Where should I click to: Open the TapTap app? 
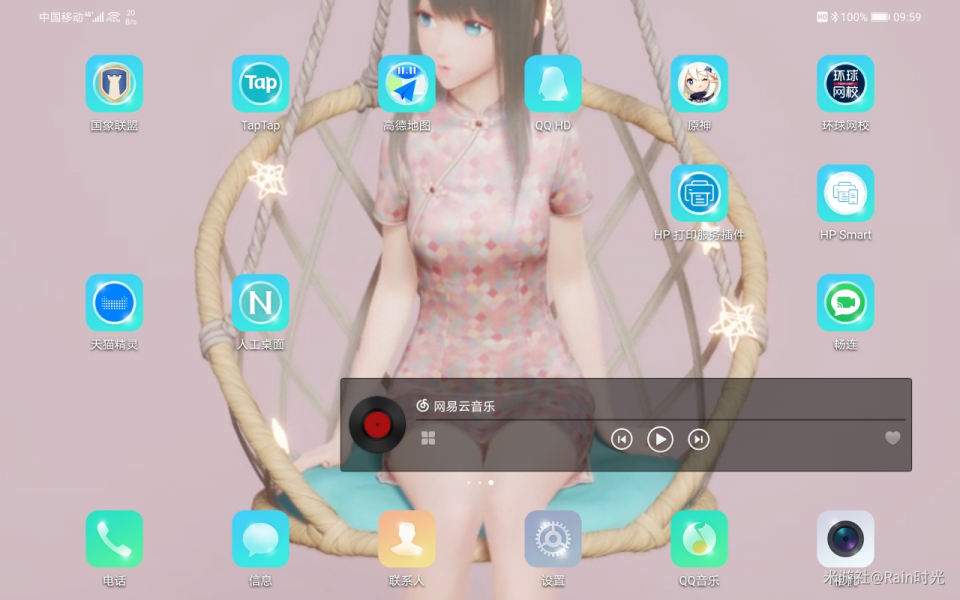pyautogui.click(x=260, y=84)
